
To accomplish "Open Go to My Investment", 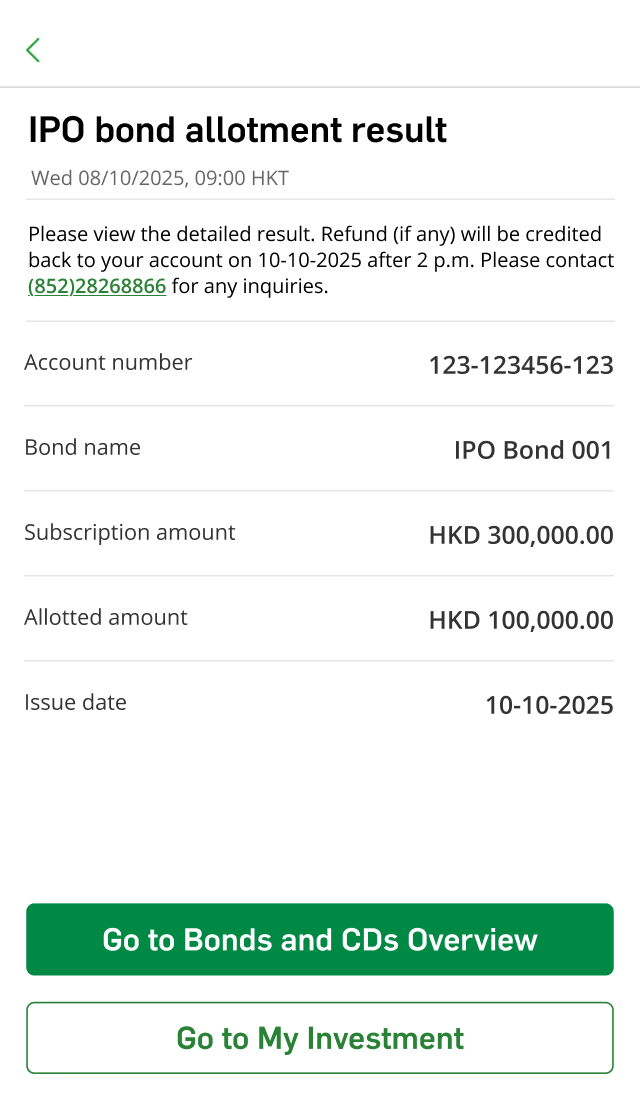I will pyautogui.click(x=320, y=1038).
